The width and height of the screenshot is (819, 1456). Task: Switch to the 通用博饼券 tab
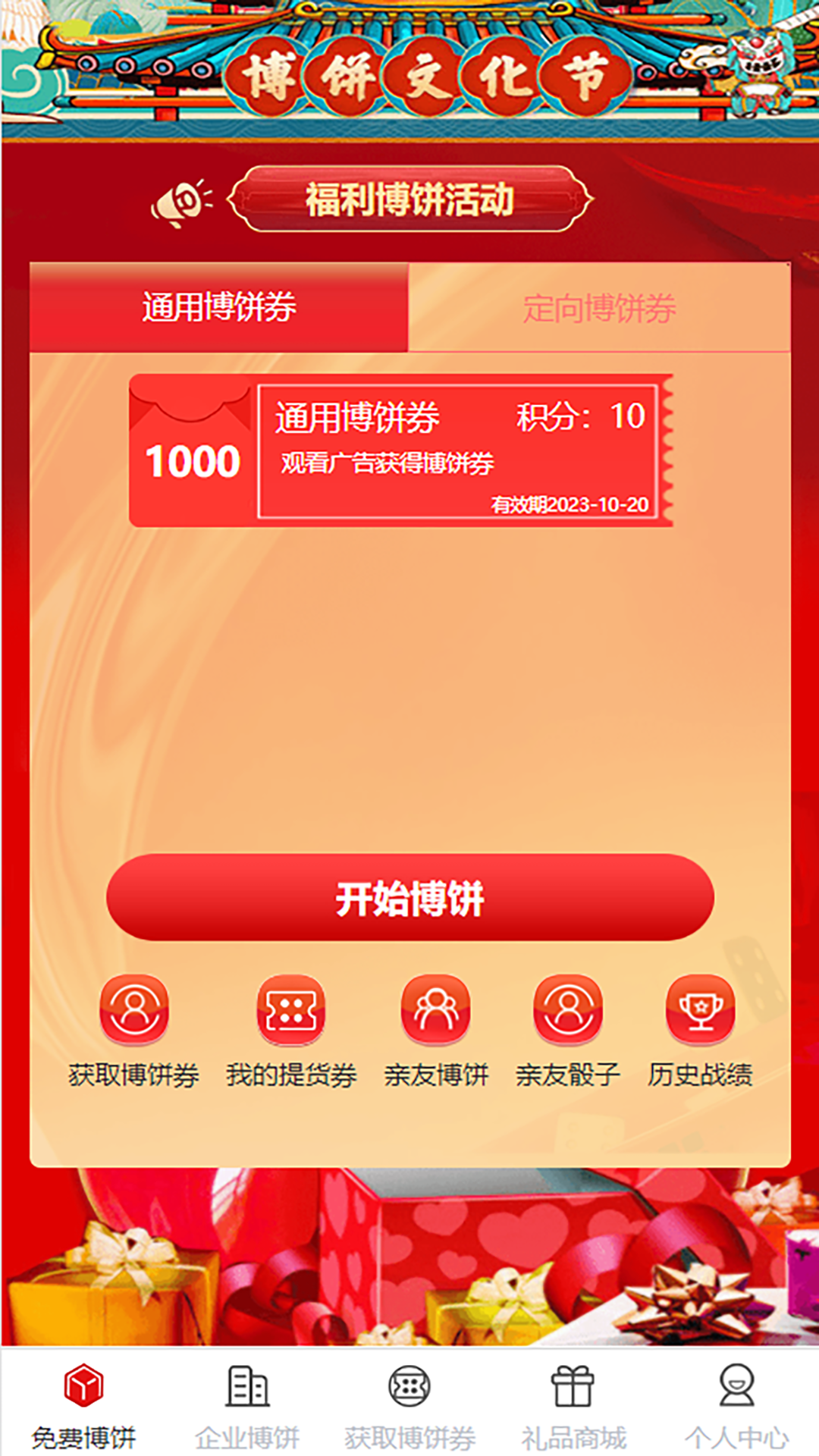pyautogui.click(x=218, y=307)
